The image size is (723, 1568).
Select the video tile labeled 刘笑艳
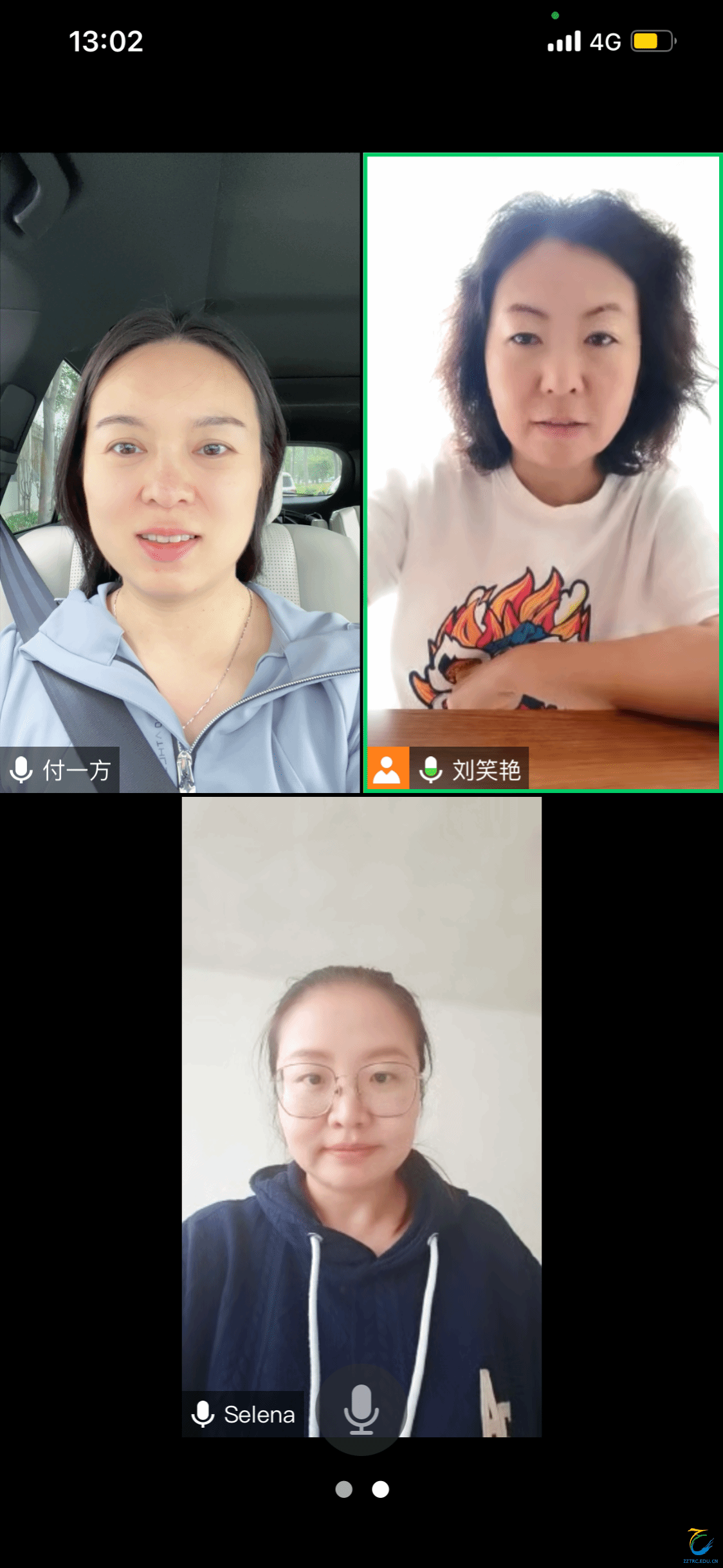[x=542, y=472]
